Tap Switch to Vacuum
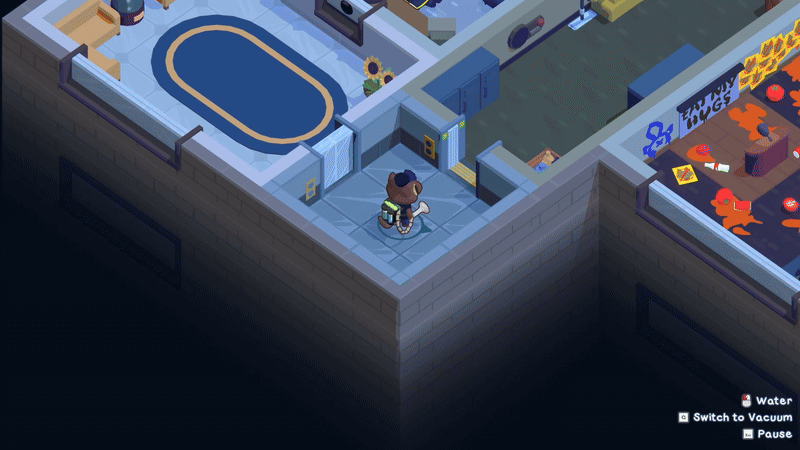Viewport: 800px width, 450px height. tap(741, 417)
